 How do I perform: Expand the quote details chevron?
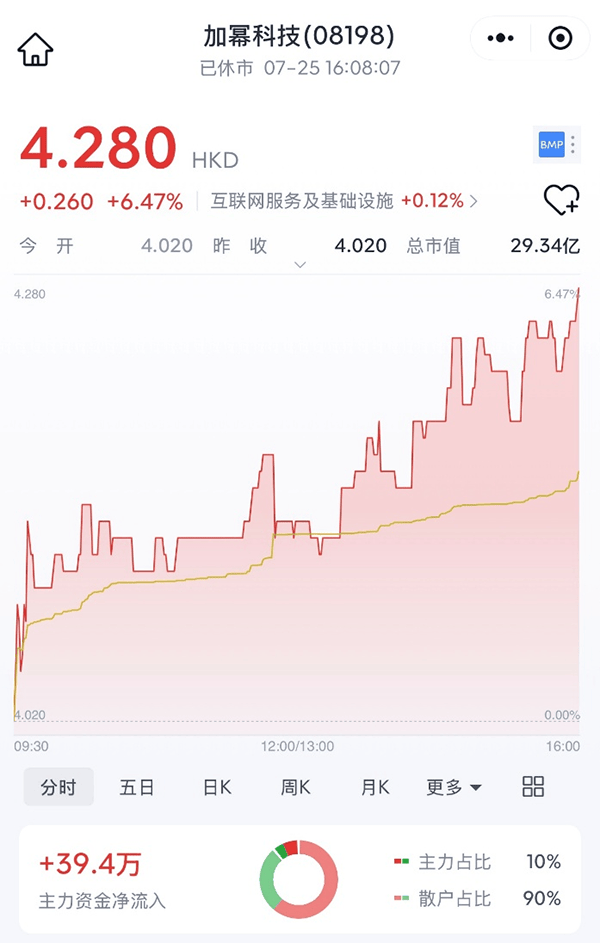click(x=299, y=265)
